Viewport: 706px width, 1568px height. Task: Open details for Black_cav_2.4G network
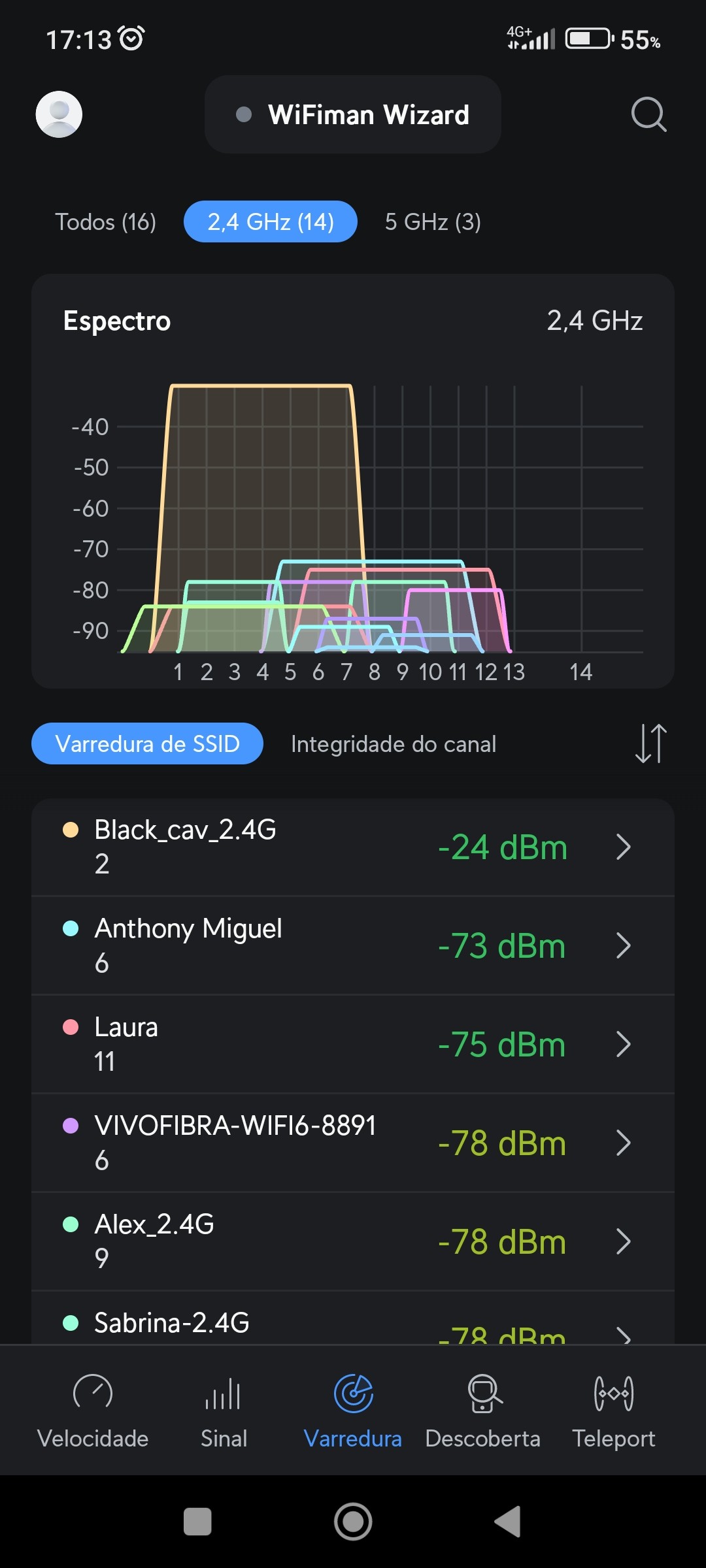click(353, 847)
